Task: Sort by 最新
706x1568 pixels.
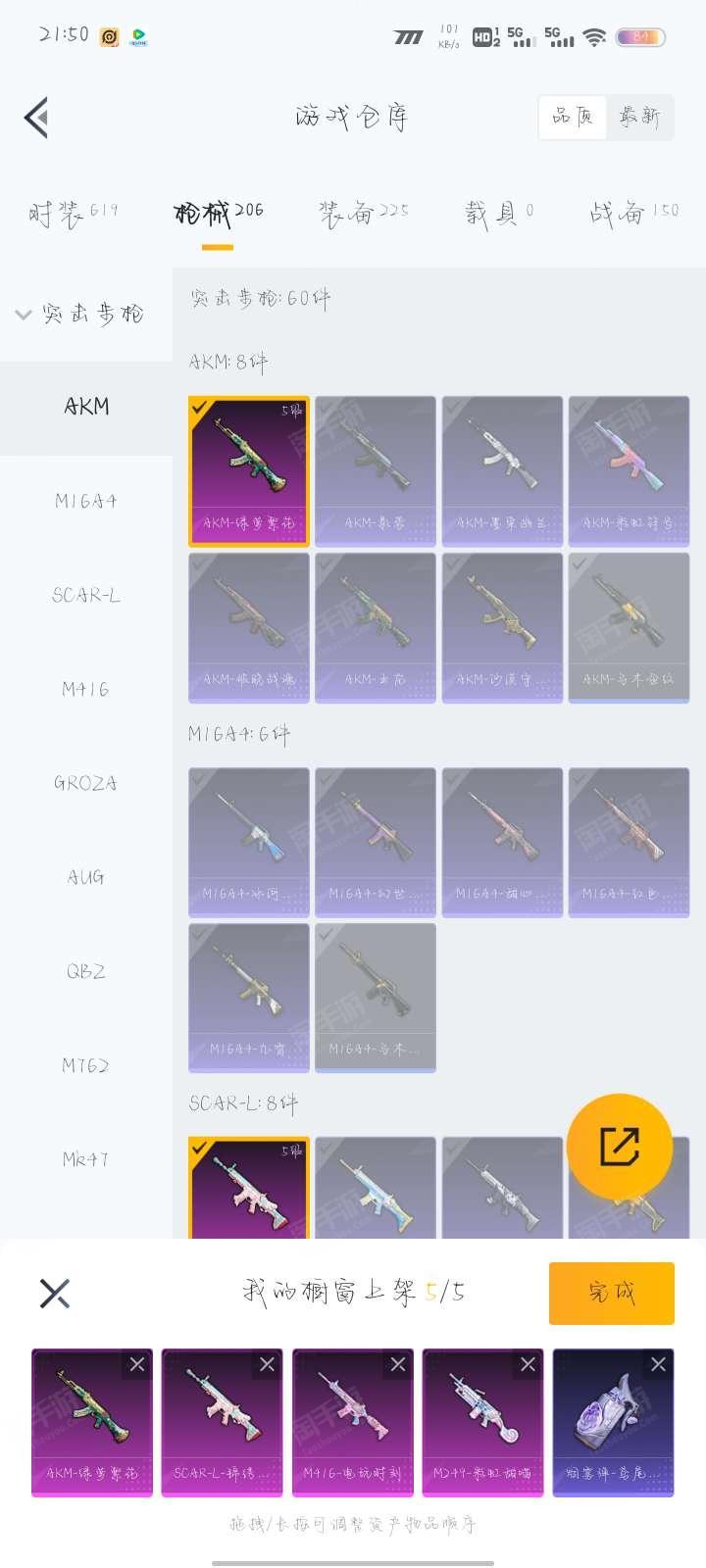Action: [639, 117]
